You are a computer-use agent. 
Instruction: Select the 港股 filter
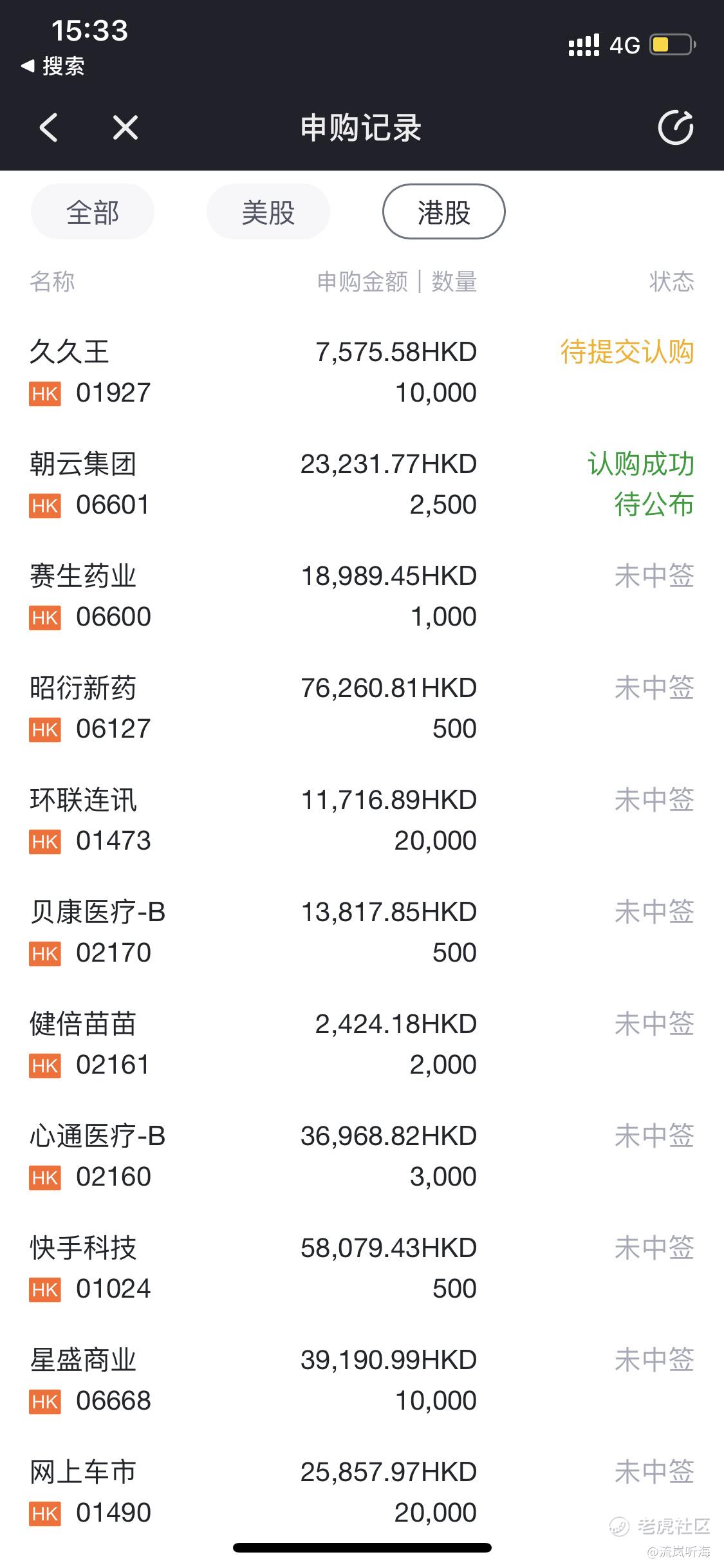click(x=444, y=212)
